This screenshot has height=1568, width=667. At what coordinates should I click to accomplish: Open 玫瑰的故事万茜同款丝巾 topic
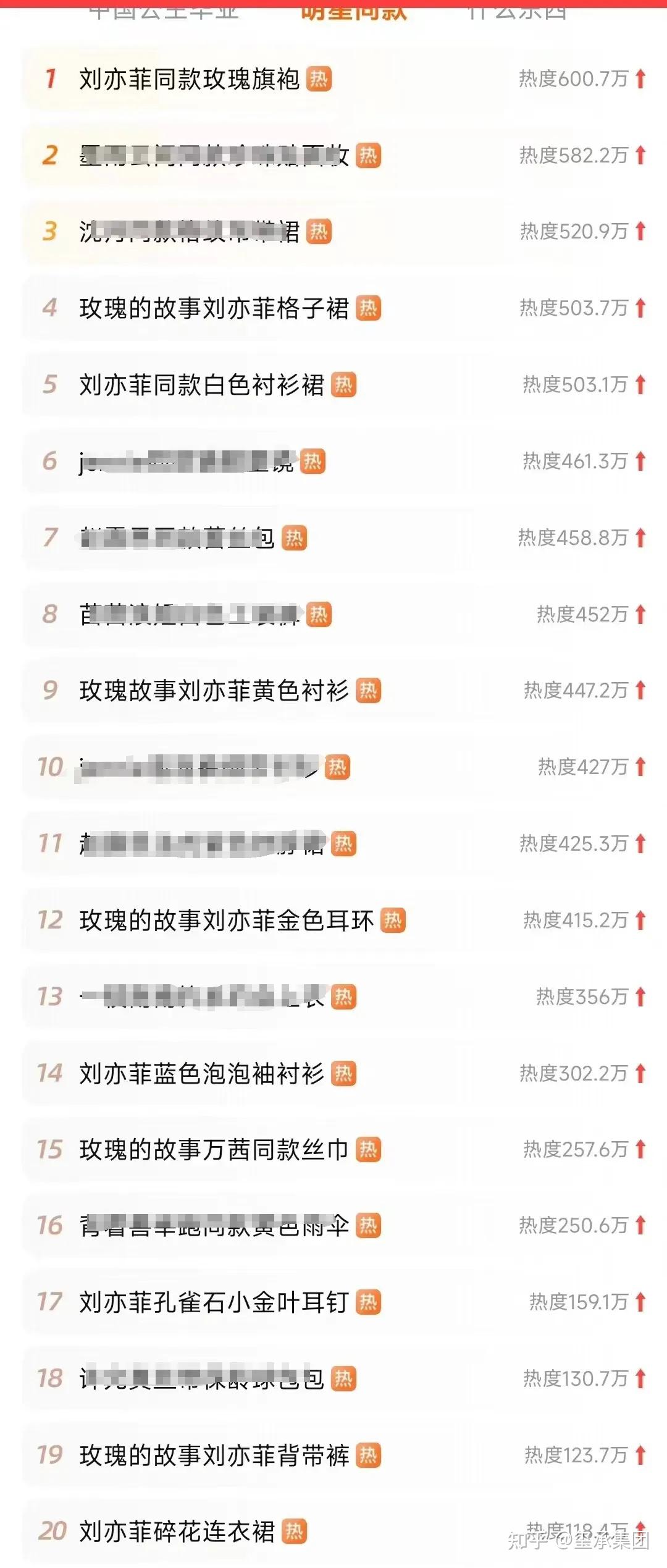click(214, 1150)
